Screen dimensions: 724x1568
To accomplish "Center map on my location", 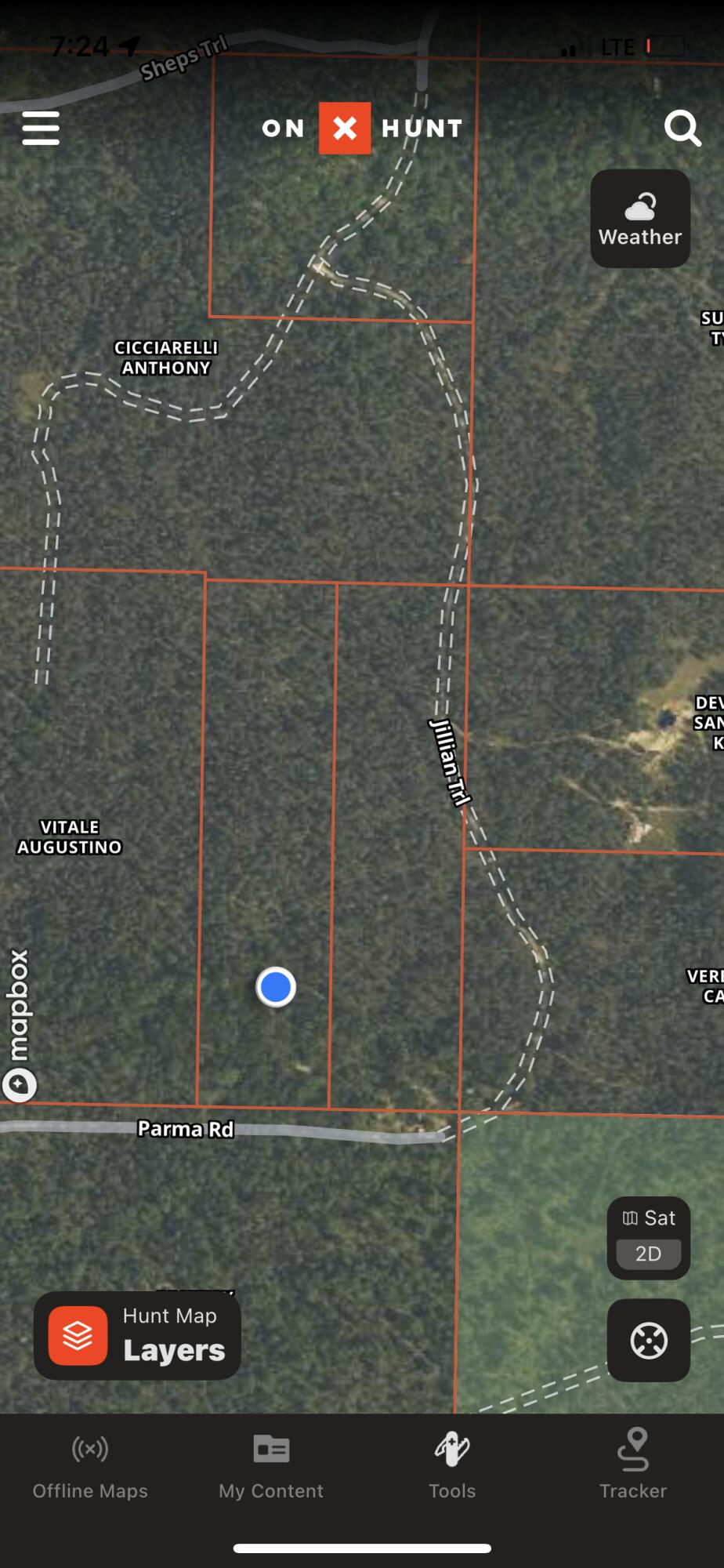I will (649, 1340).
